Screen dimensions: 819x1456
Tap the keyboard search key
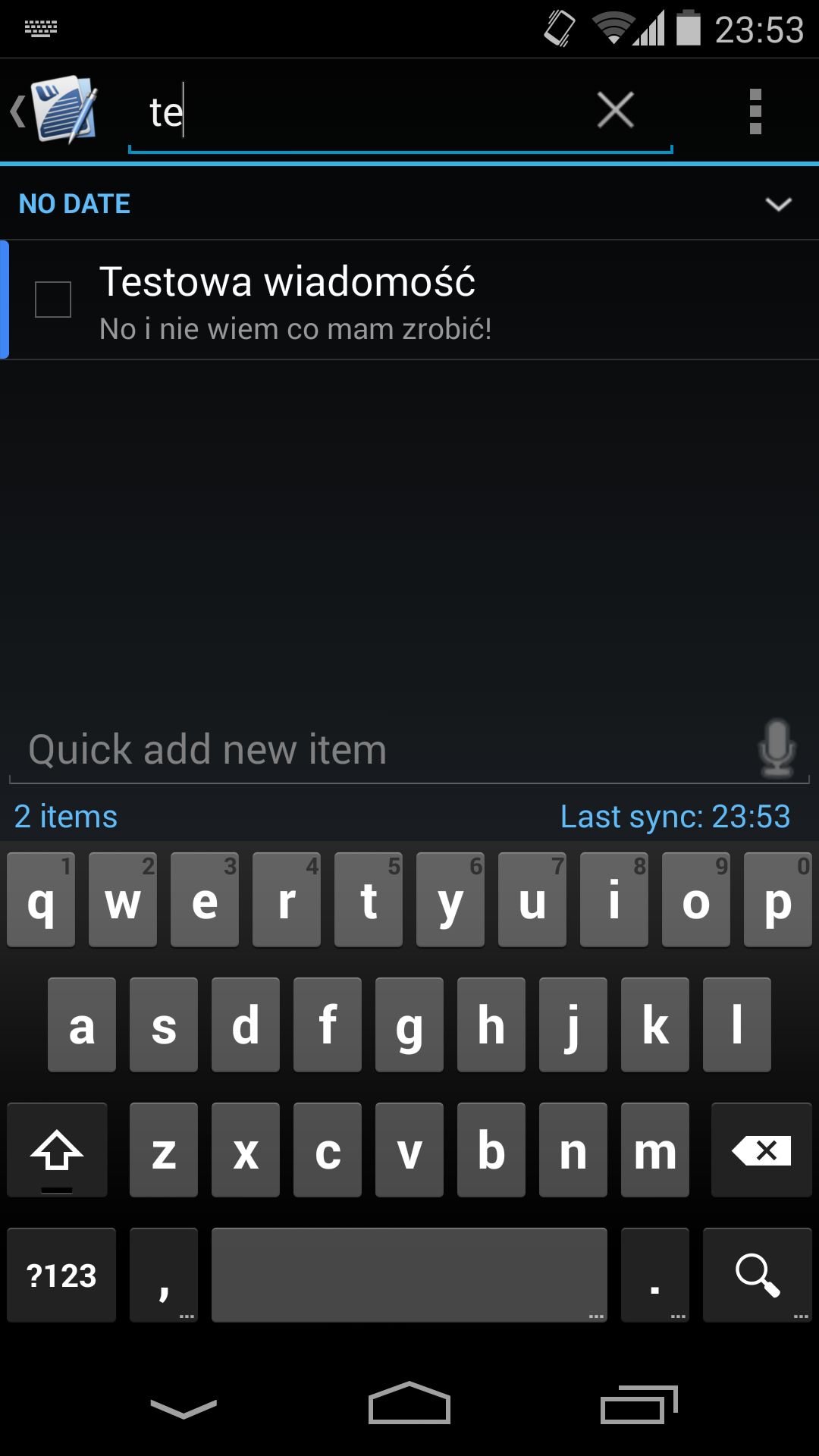pyautogui.click(x=758, y=1275)
